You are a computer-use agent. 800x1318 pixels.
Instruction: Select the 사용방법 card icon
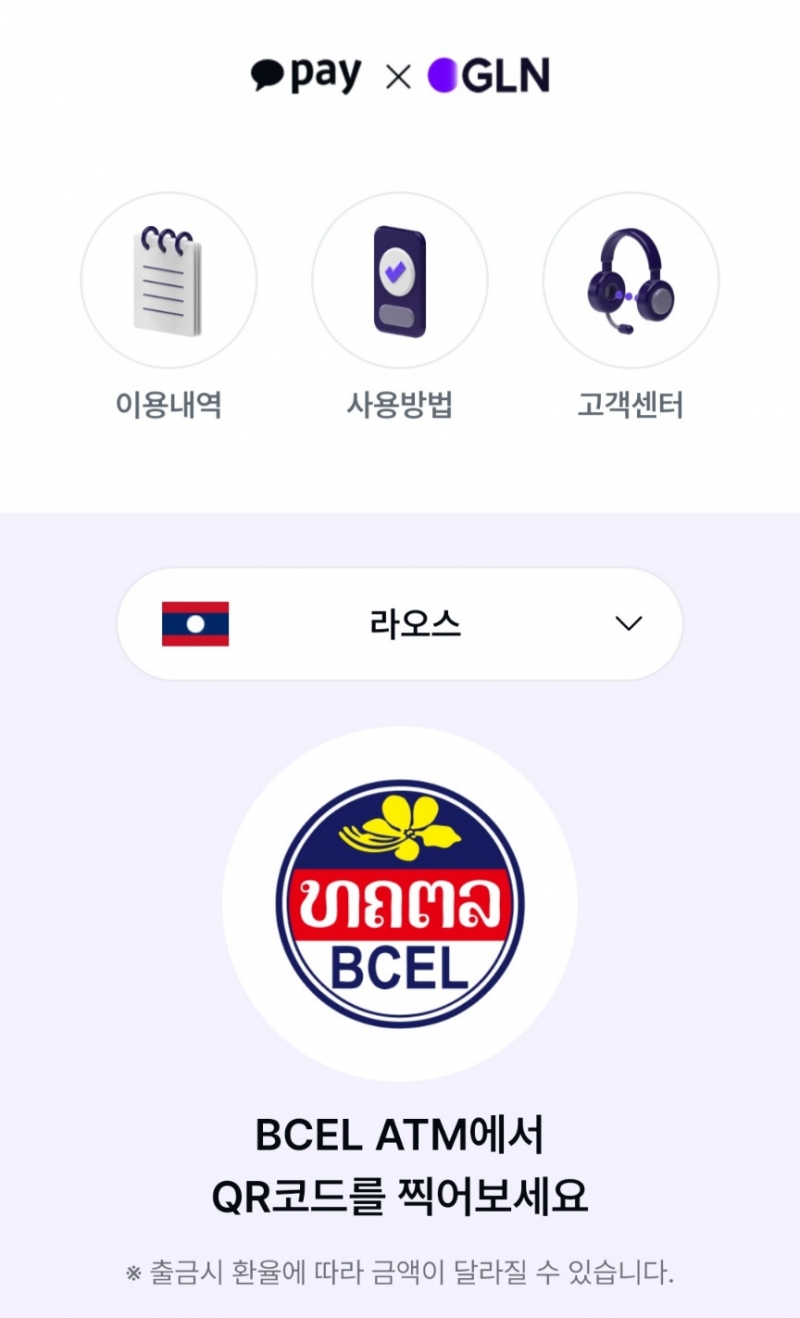pyautogui.click(x=400, y=281)
